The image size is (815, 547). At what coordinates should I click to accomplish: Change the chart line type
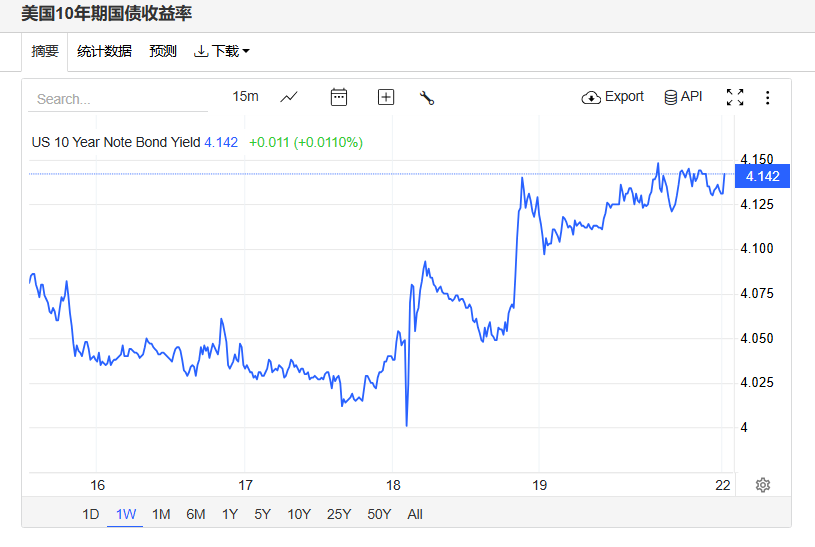[x=289, y=97]
